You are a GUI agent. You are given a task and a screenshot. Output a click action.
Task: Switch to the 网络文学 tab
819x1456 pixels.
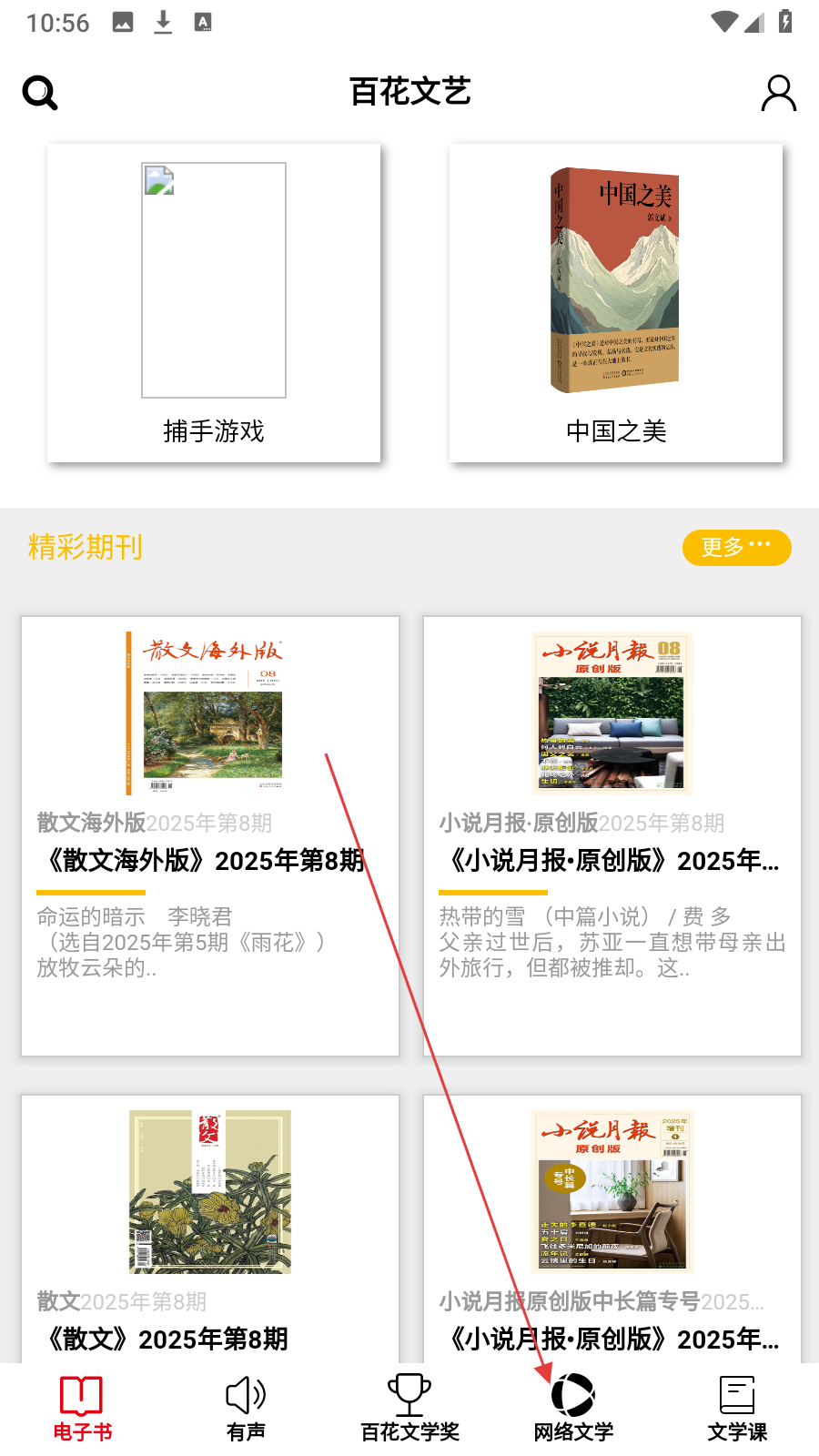pos(573,1408)
